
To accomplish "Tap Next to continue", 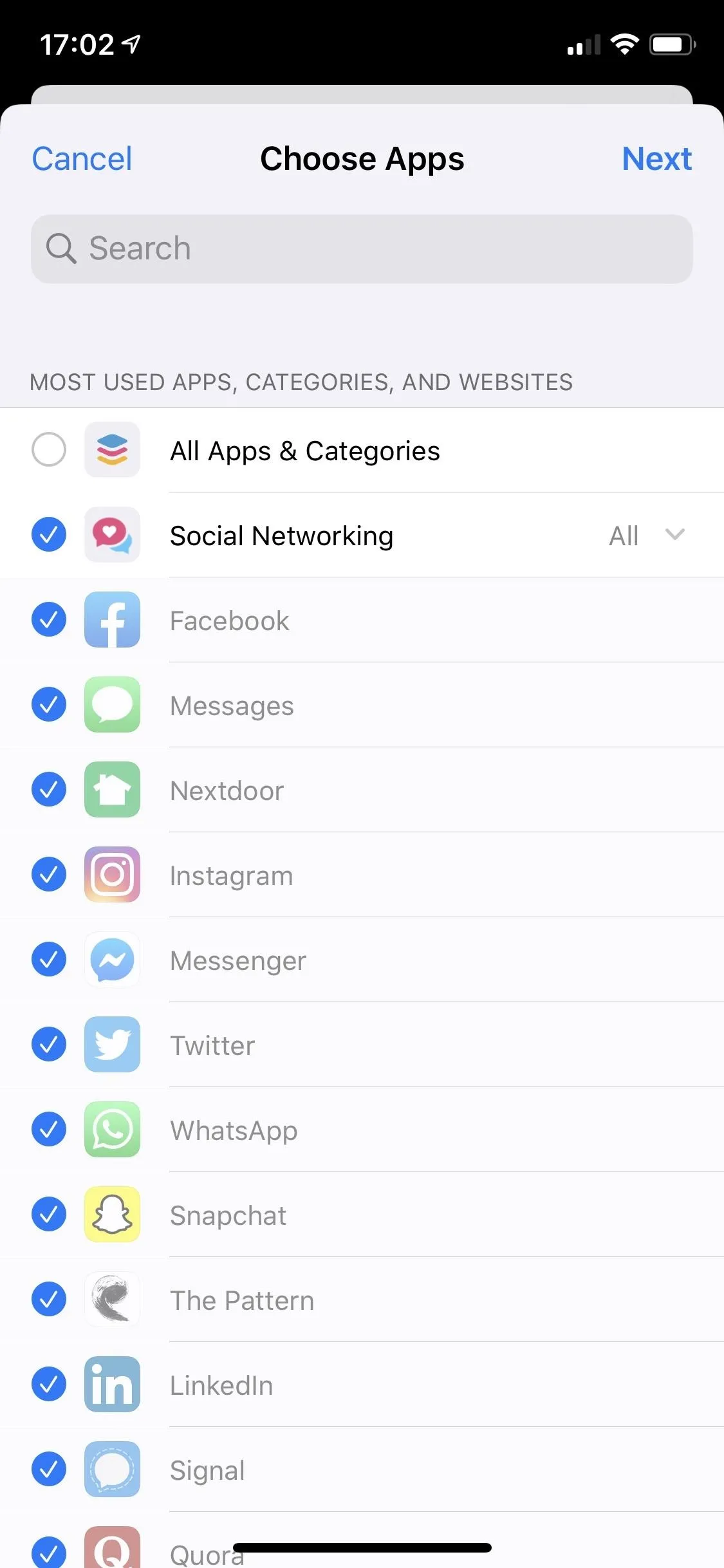I will pyautogui.click(x=656, y=159).
